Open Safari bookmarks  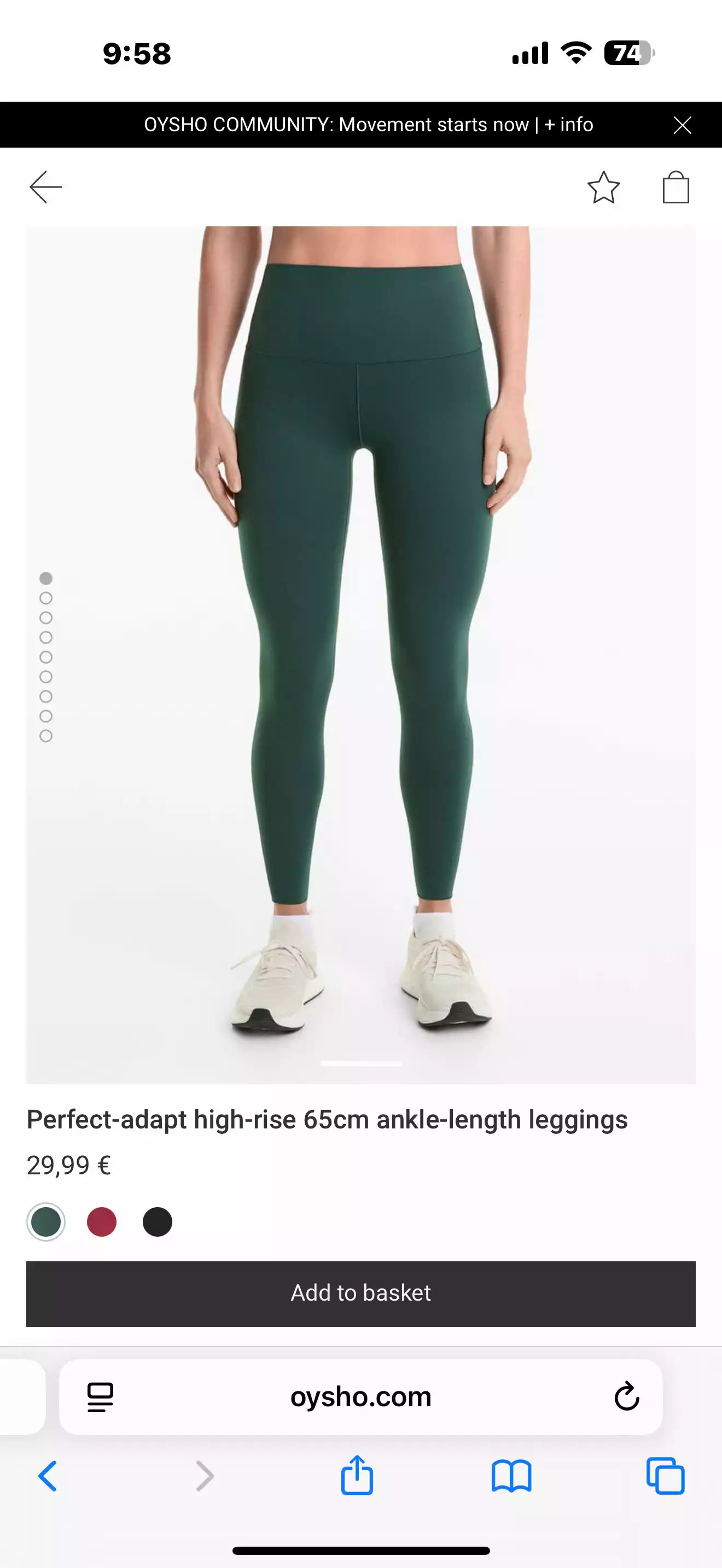click(511, 1476)
